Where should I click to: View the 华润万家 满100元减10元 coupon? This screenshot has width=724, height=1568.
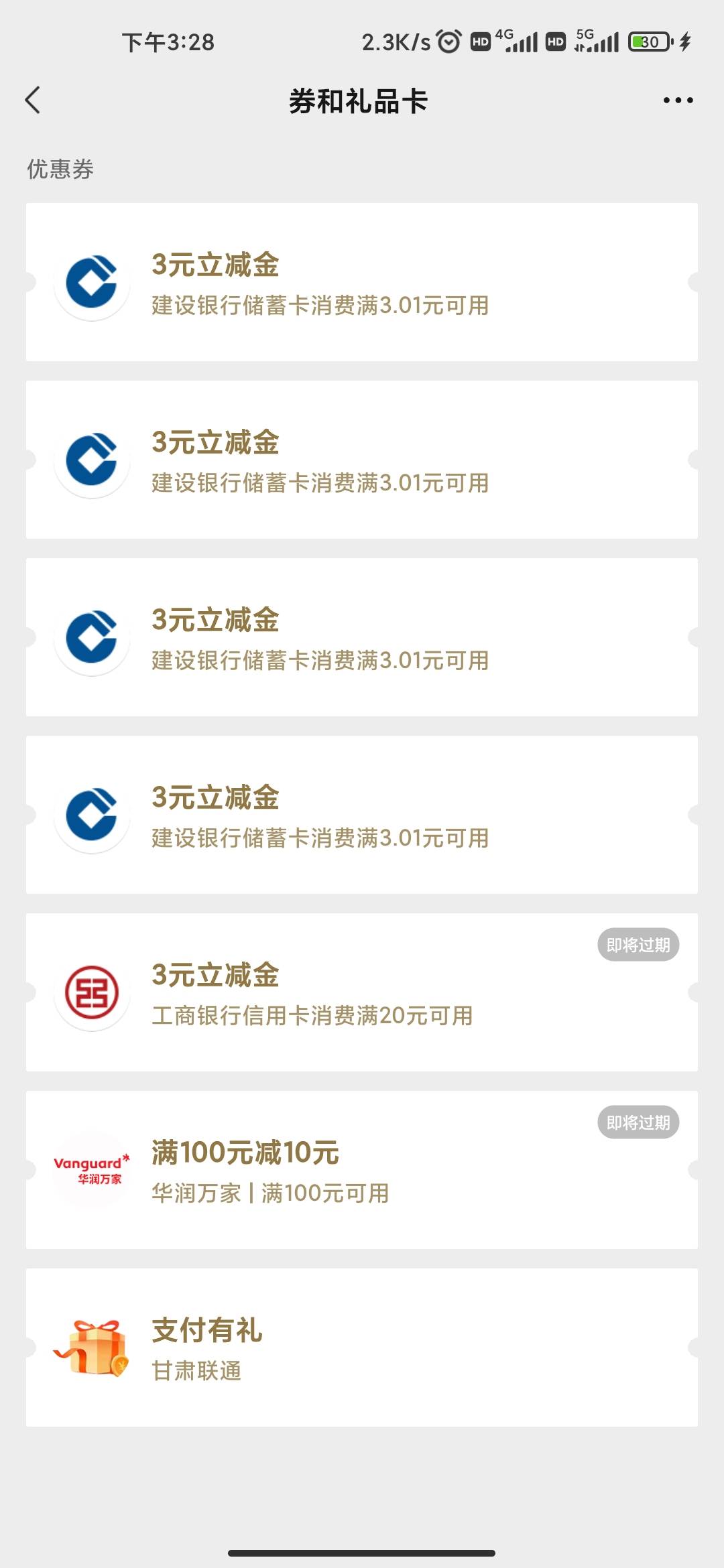(362, 1170)
